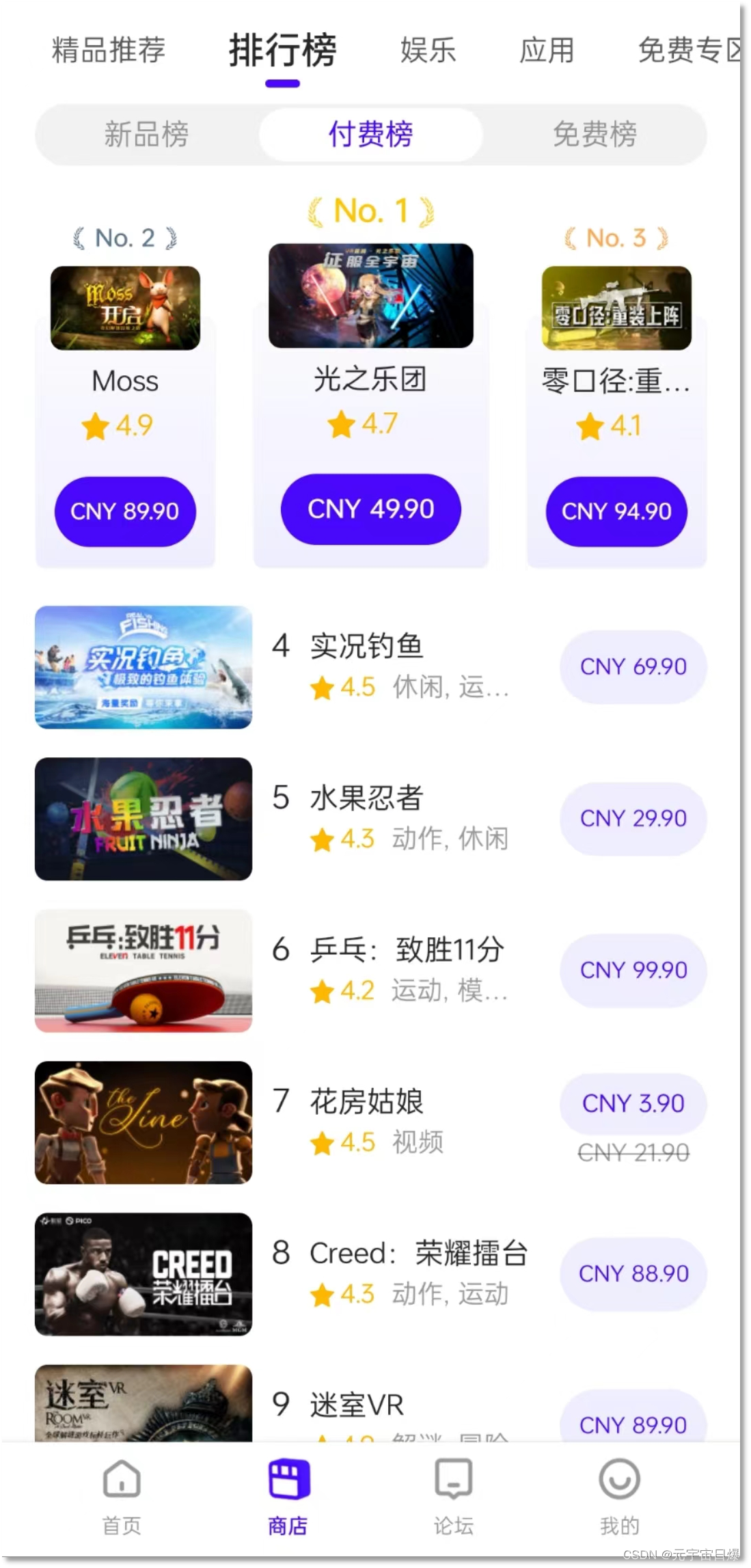Purchase 零口径 for CNY 94.90

point(616,511)
